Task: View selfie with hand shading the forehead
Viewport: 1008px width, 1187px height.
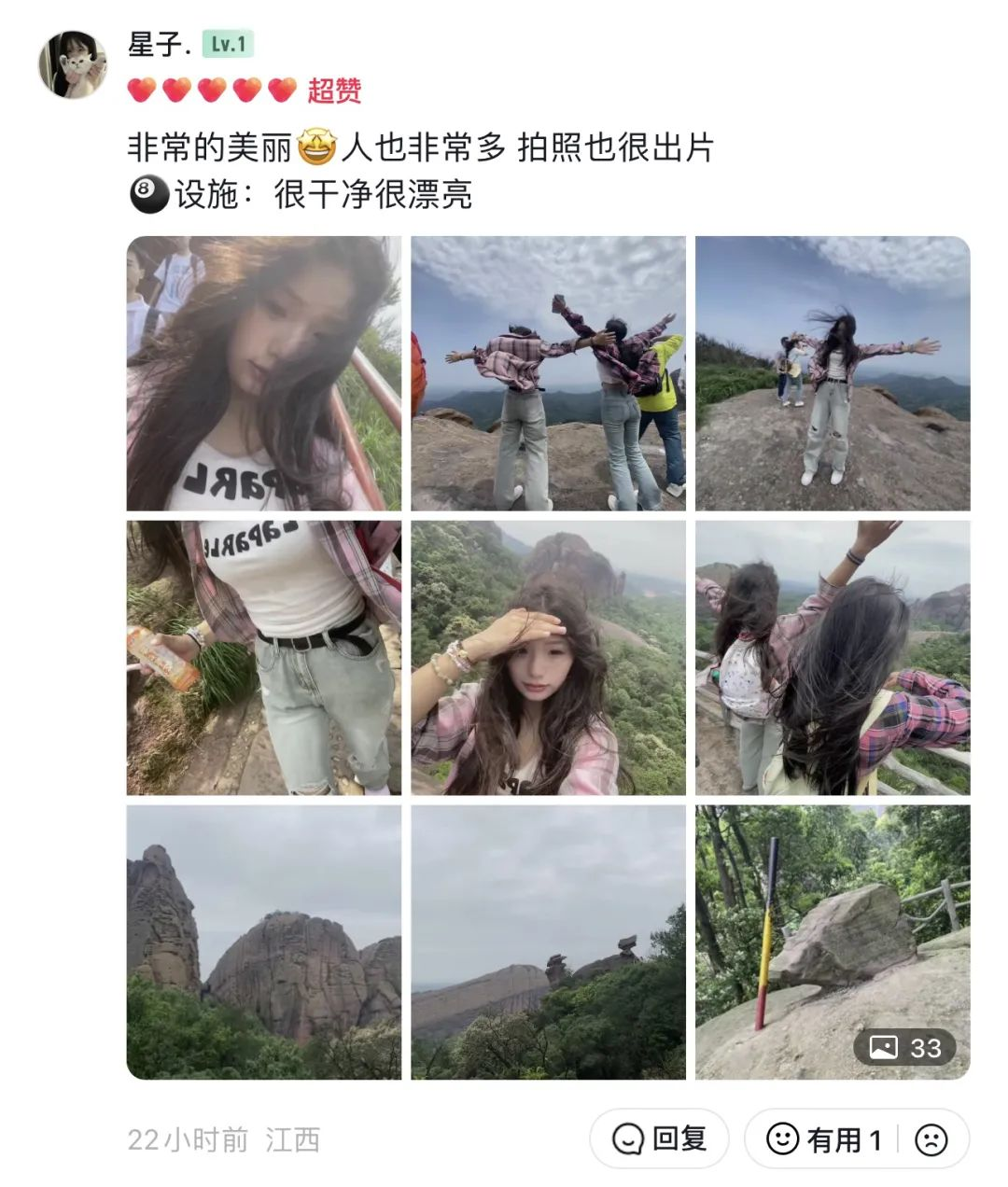Action: [x=548, y=658]
